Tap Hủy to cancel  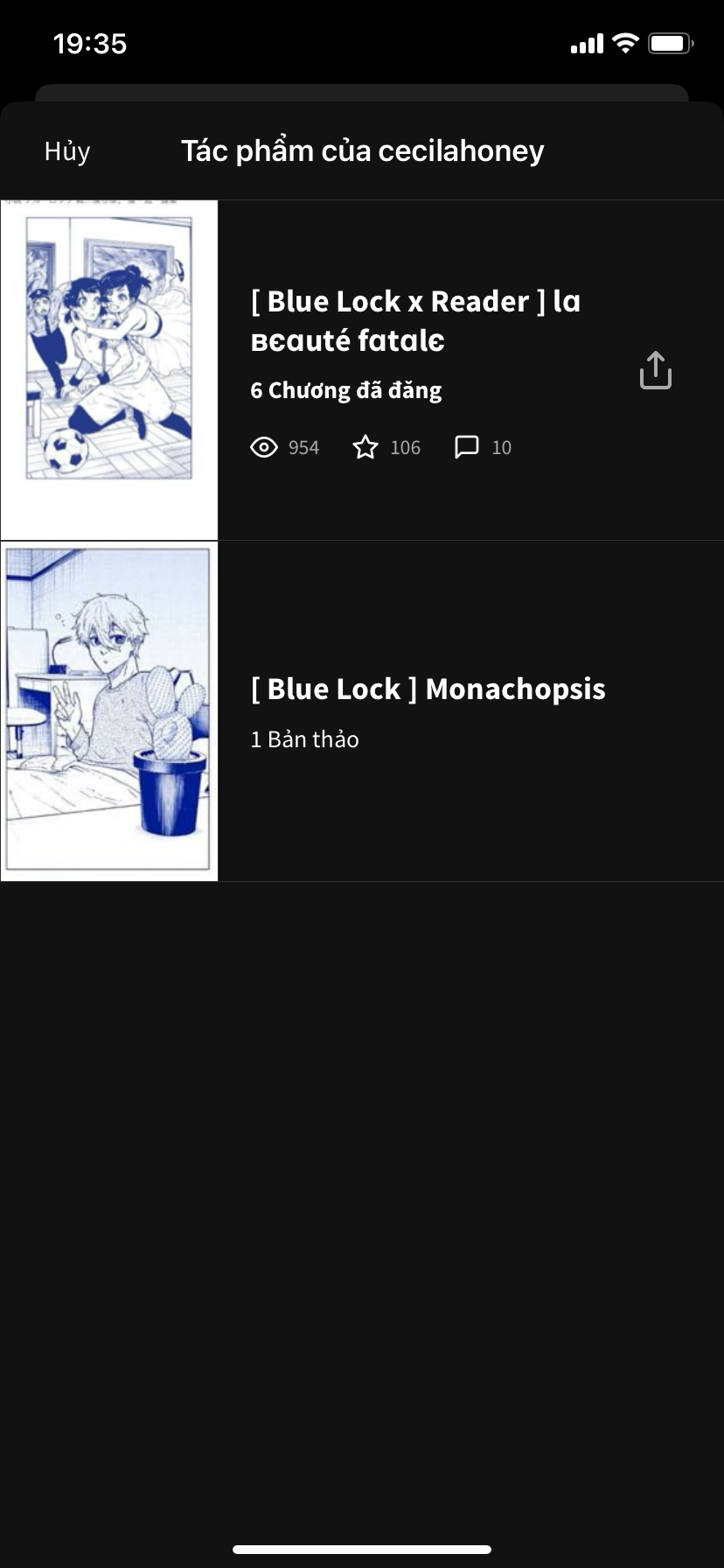pyautogui.click(x=67, y=151)
